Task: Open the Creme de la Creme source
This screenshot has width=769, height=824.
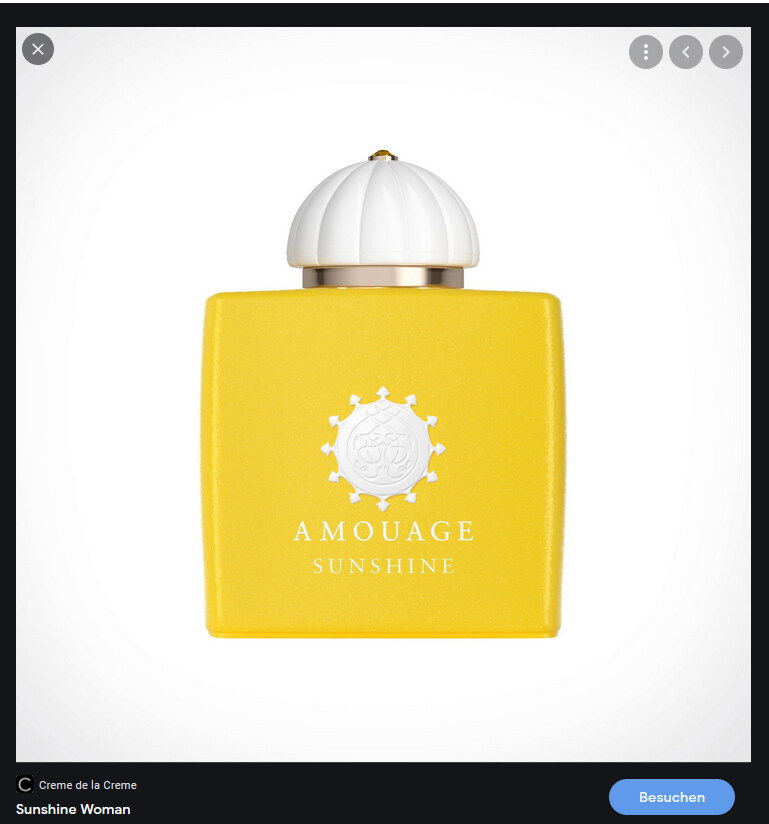Action: 87,785
